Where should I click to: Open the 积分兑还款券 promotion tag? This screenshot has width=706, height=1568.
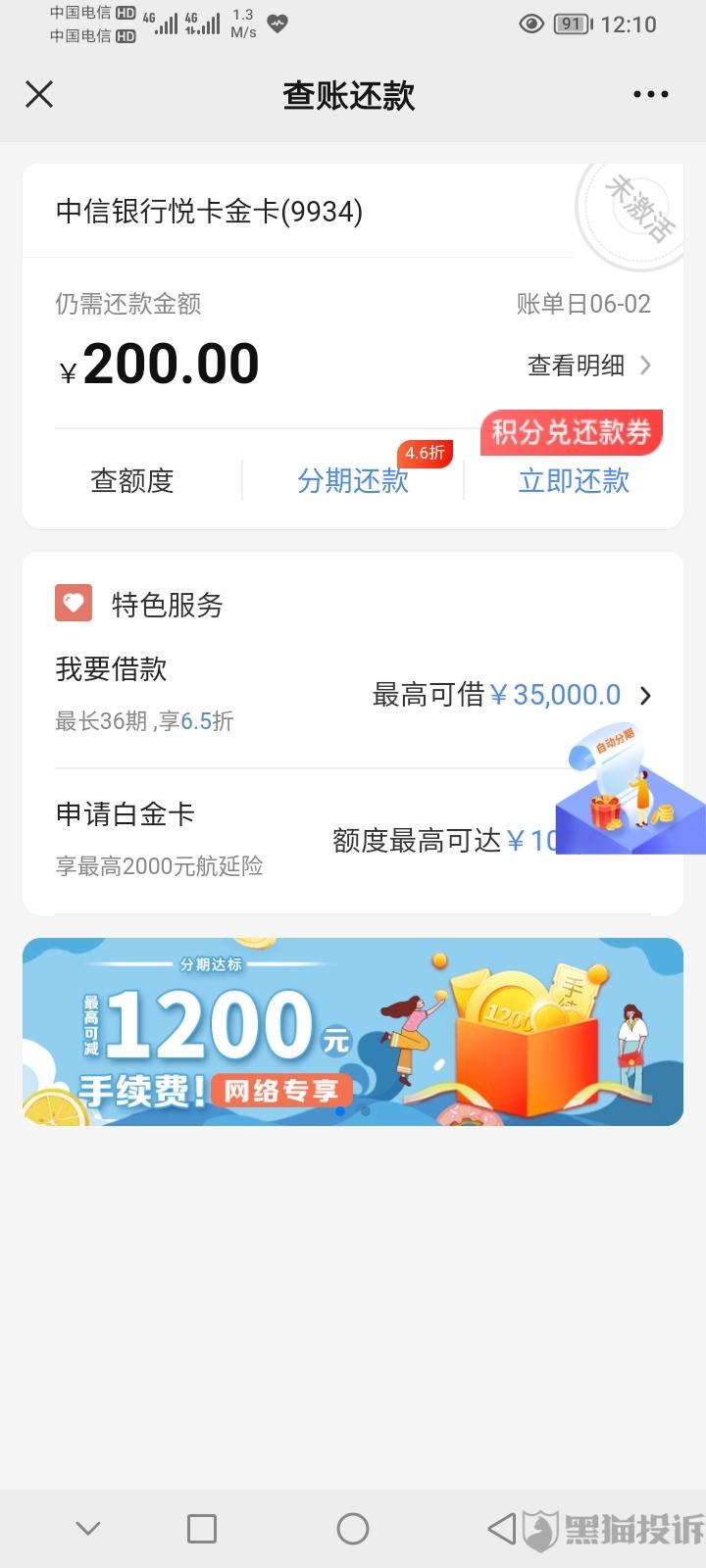[x=572, y=432]
